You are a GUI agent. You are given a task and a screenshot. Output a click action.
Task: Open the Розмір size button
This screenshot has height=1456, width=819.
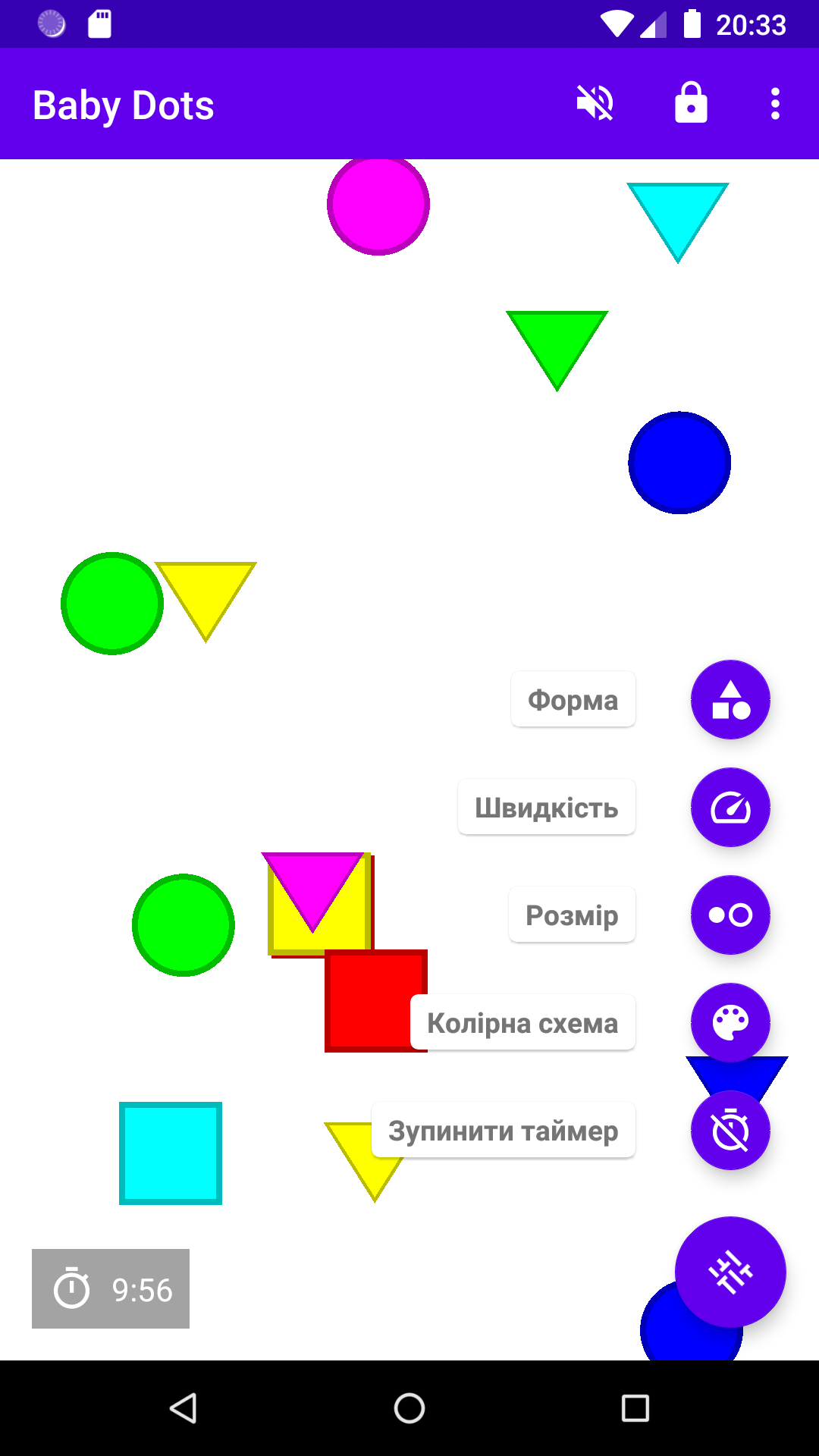(730, 915)
